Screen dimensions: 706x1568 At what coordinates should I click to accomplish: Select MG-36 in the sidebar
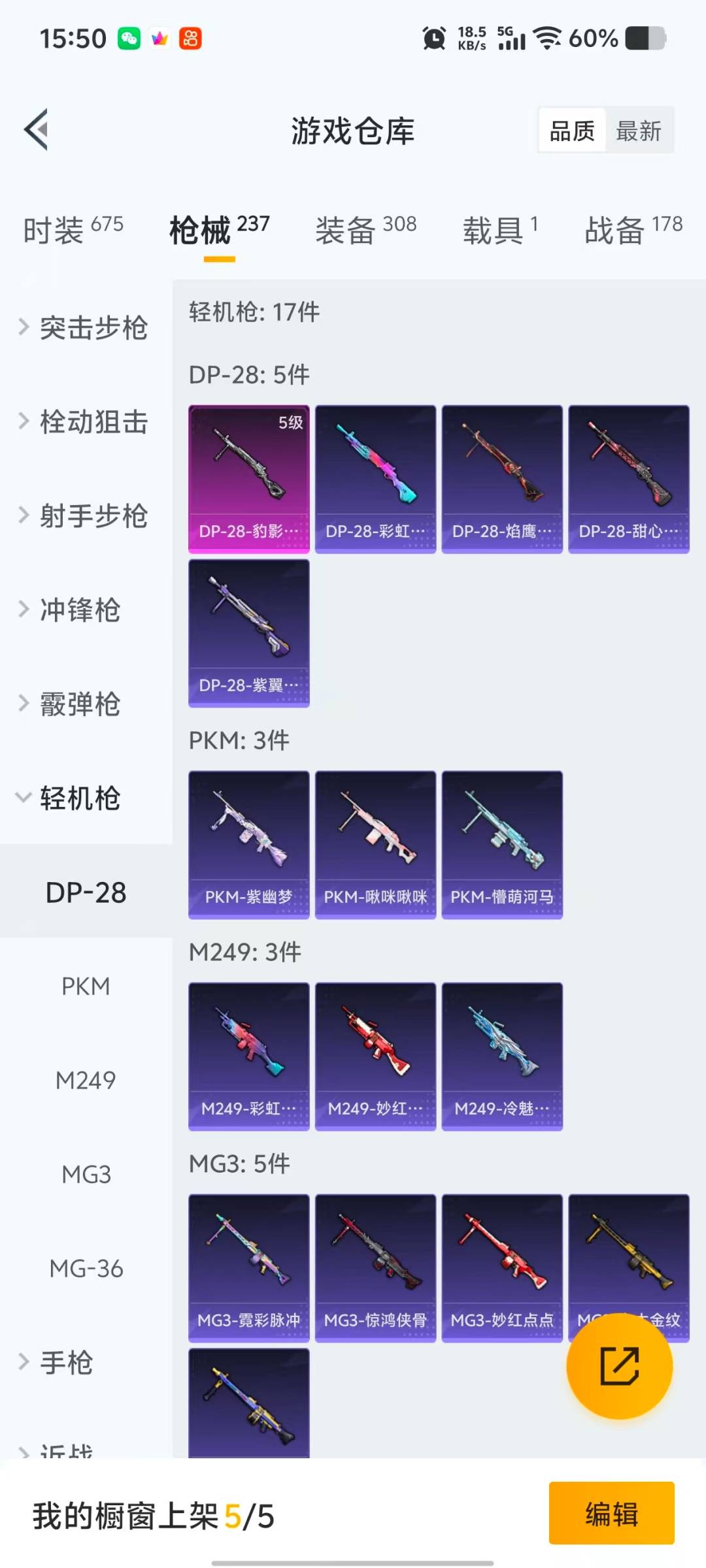86,1268
